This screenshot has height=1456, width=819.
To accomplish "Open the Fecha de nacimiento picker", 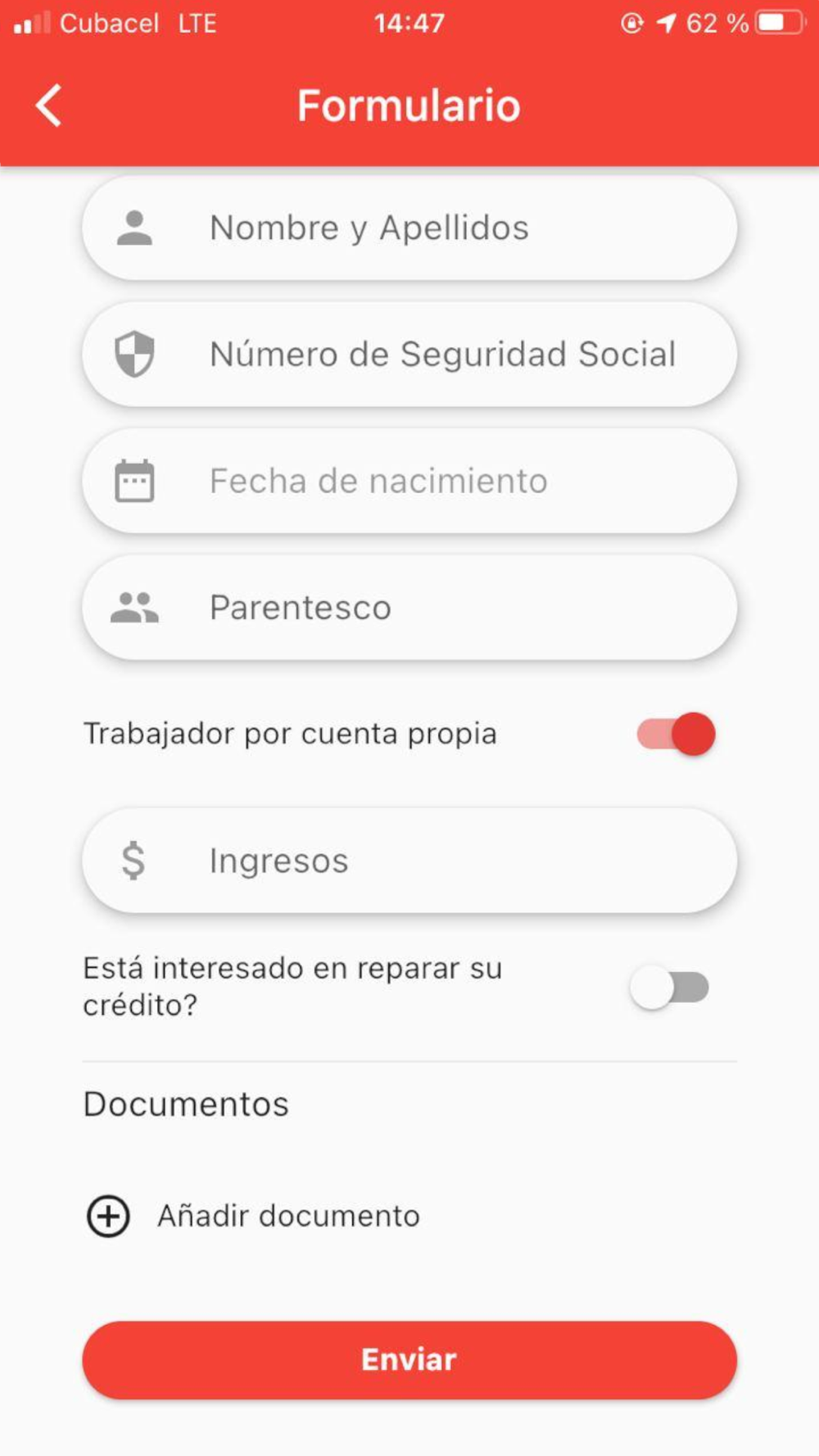I will [x=409, y=481].
